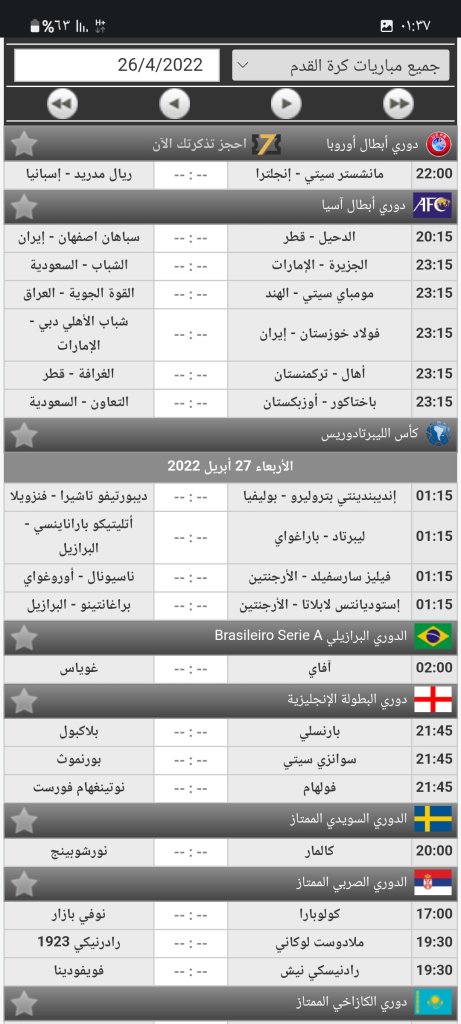
Task: Open the all football matches dropdown
Action: click(x=340, y=65)
